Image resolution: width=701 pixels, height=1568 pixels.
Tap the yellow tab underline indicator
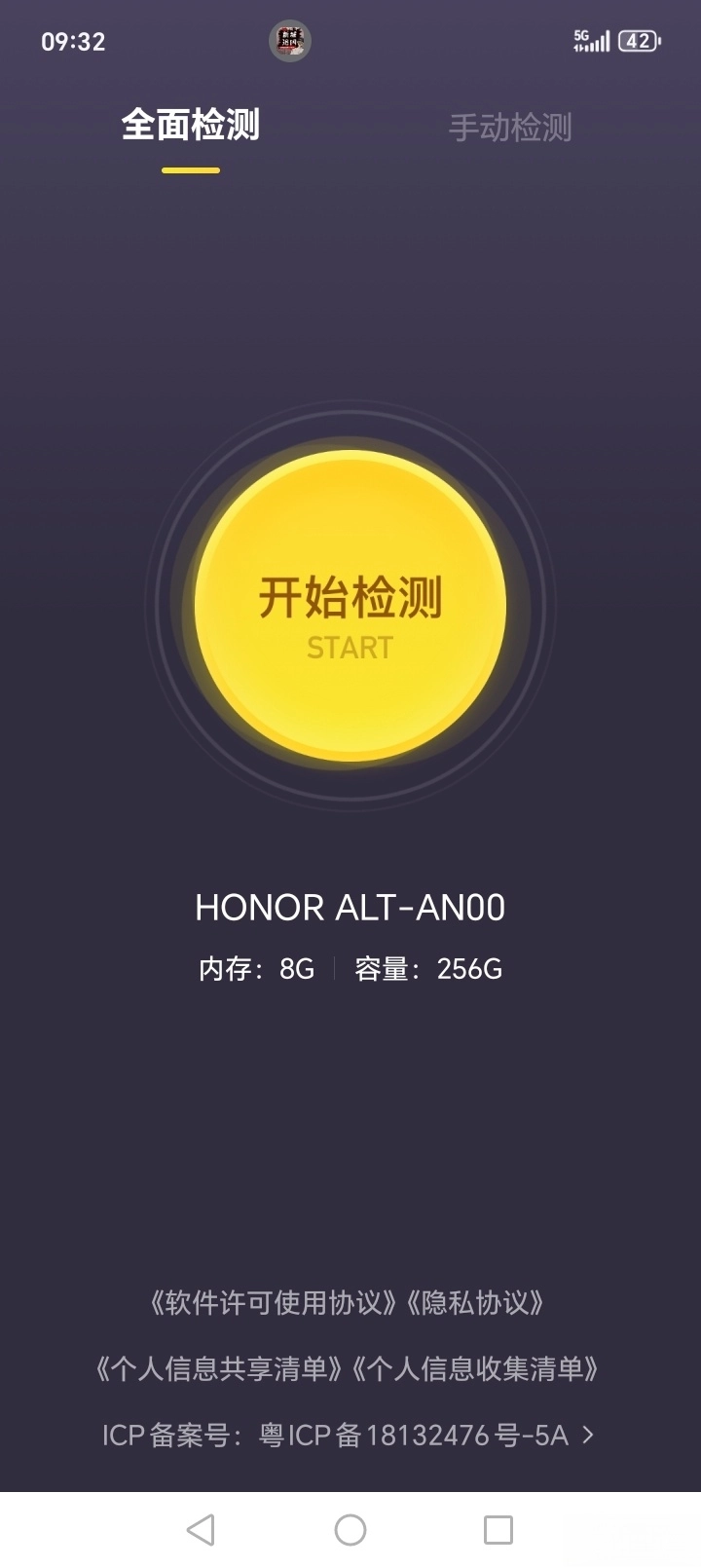pos(189,169)
